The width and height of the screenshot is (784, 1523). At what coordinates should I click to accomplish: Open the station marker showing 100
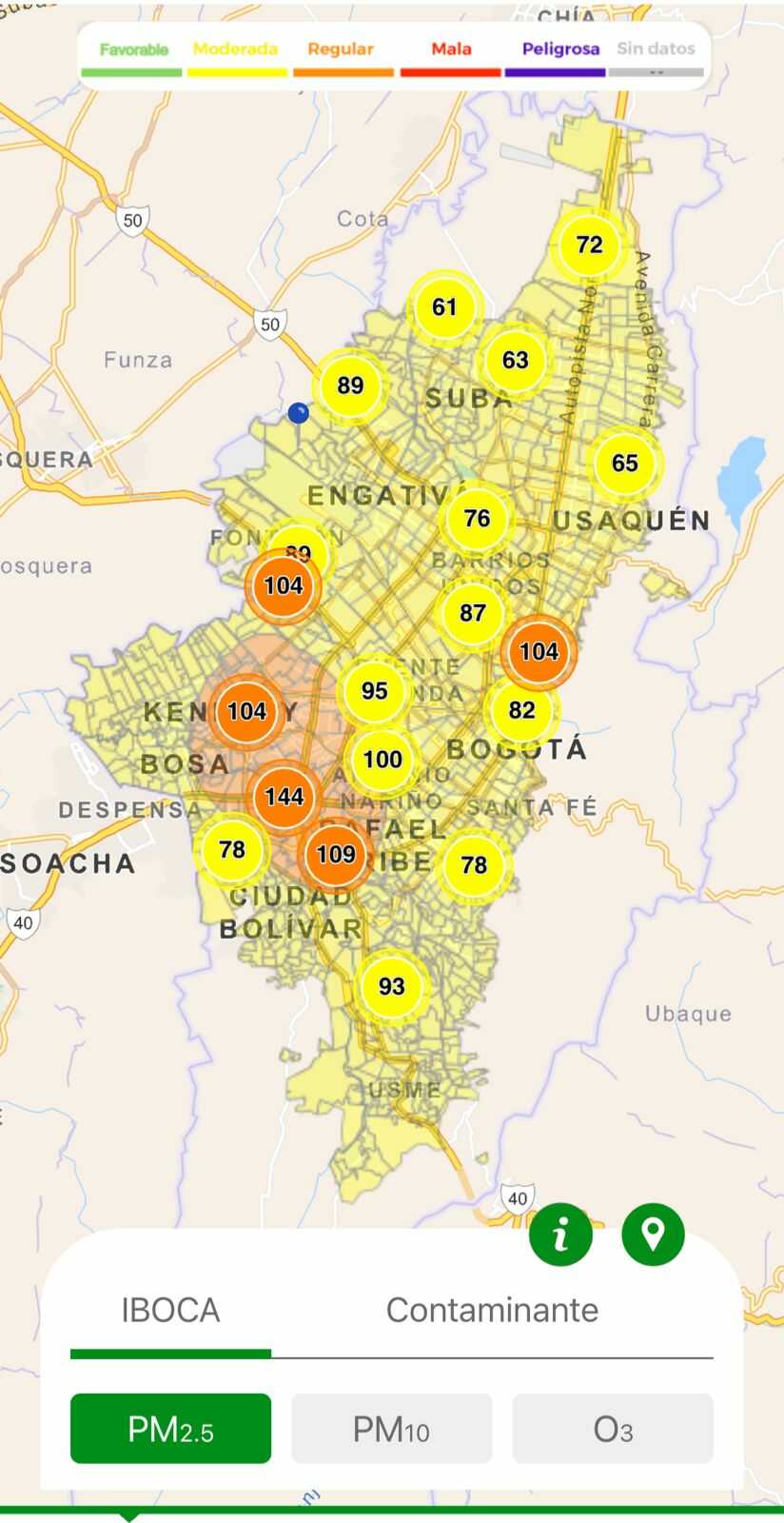pos(382,760)
